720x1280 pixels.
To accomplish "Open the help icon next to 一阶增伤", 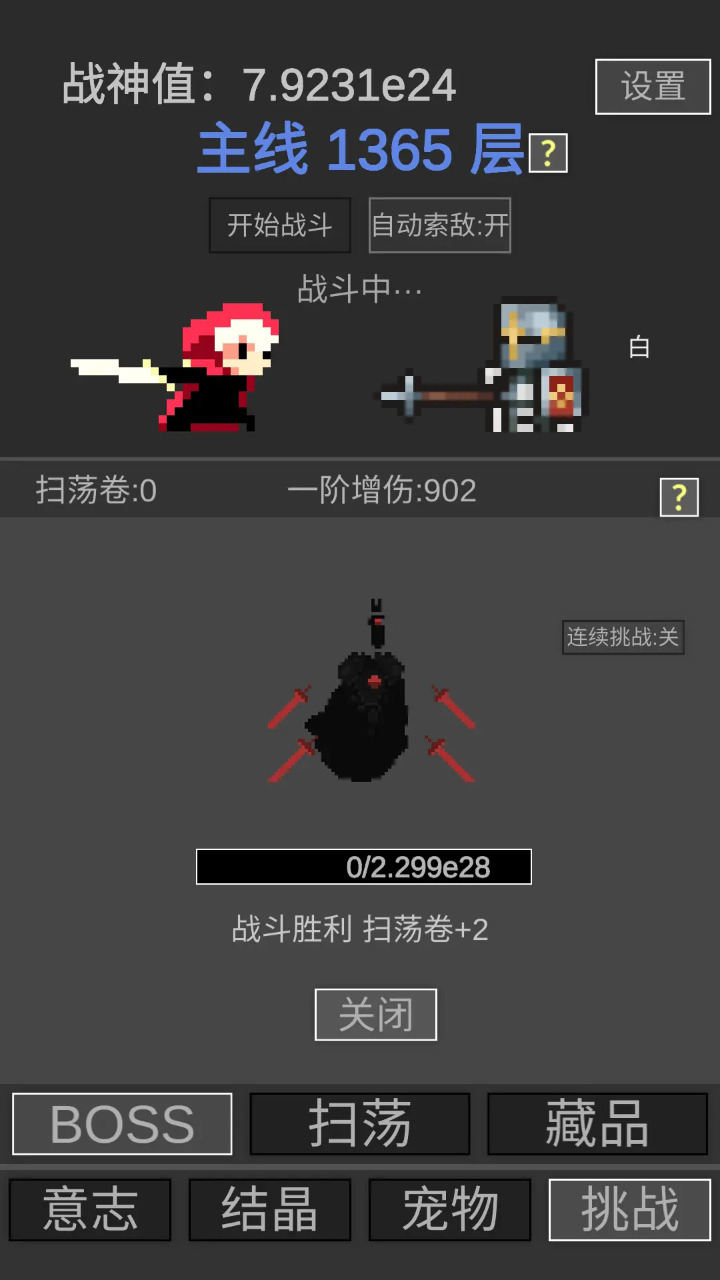I will [679, 497].
